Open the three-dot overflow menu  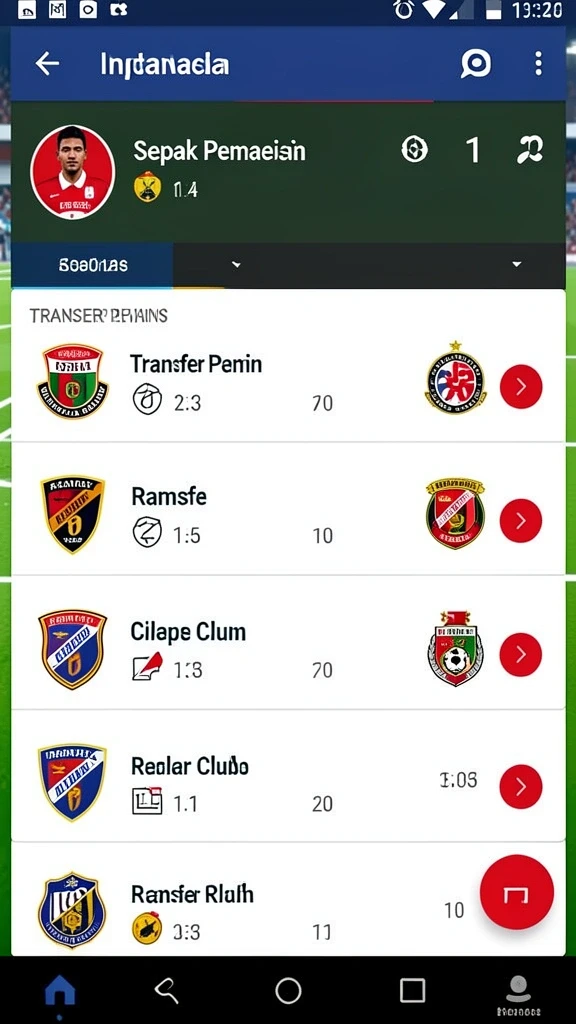(x=538, y=64)
